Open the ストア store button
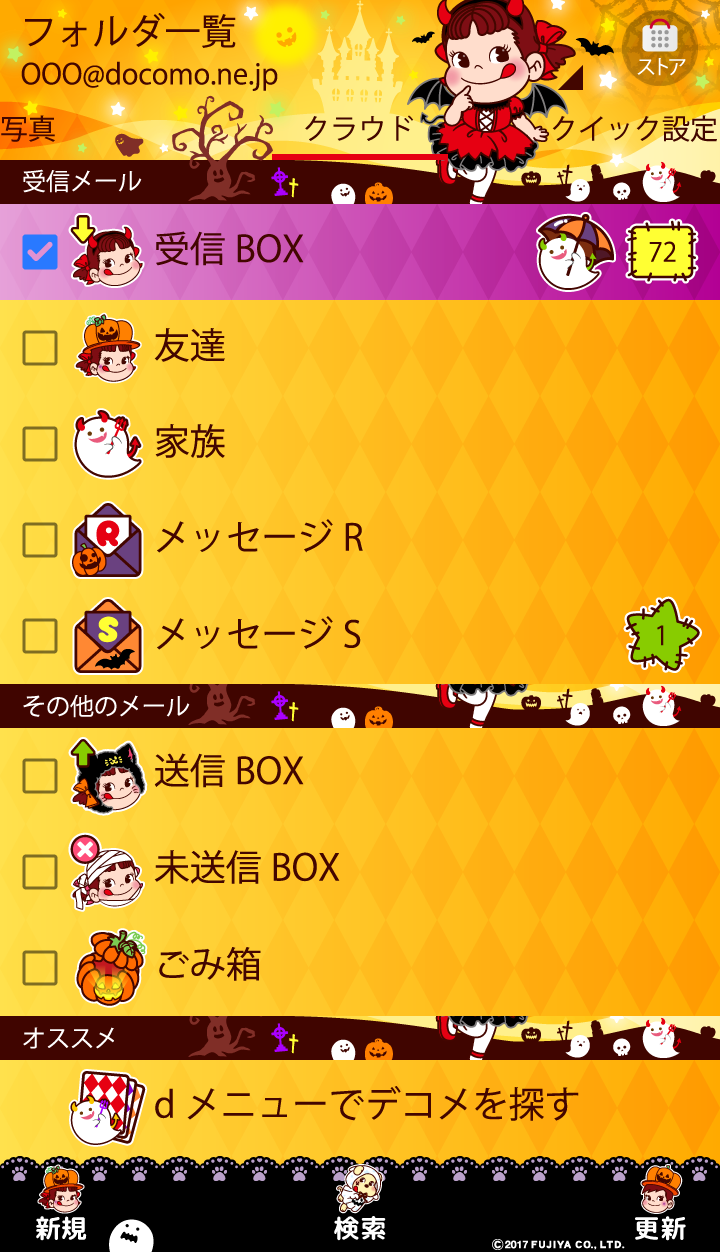720x1252 pixels. pos(659,48)
